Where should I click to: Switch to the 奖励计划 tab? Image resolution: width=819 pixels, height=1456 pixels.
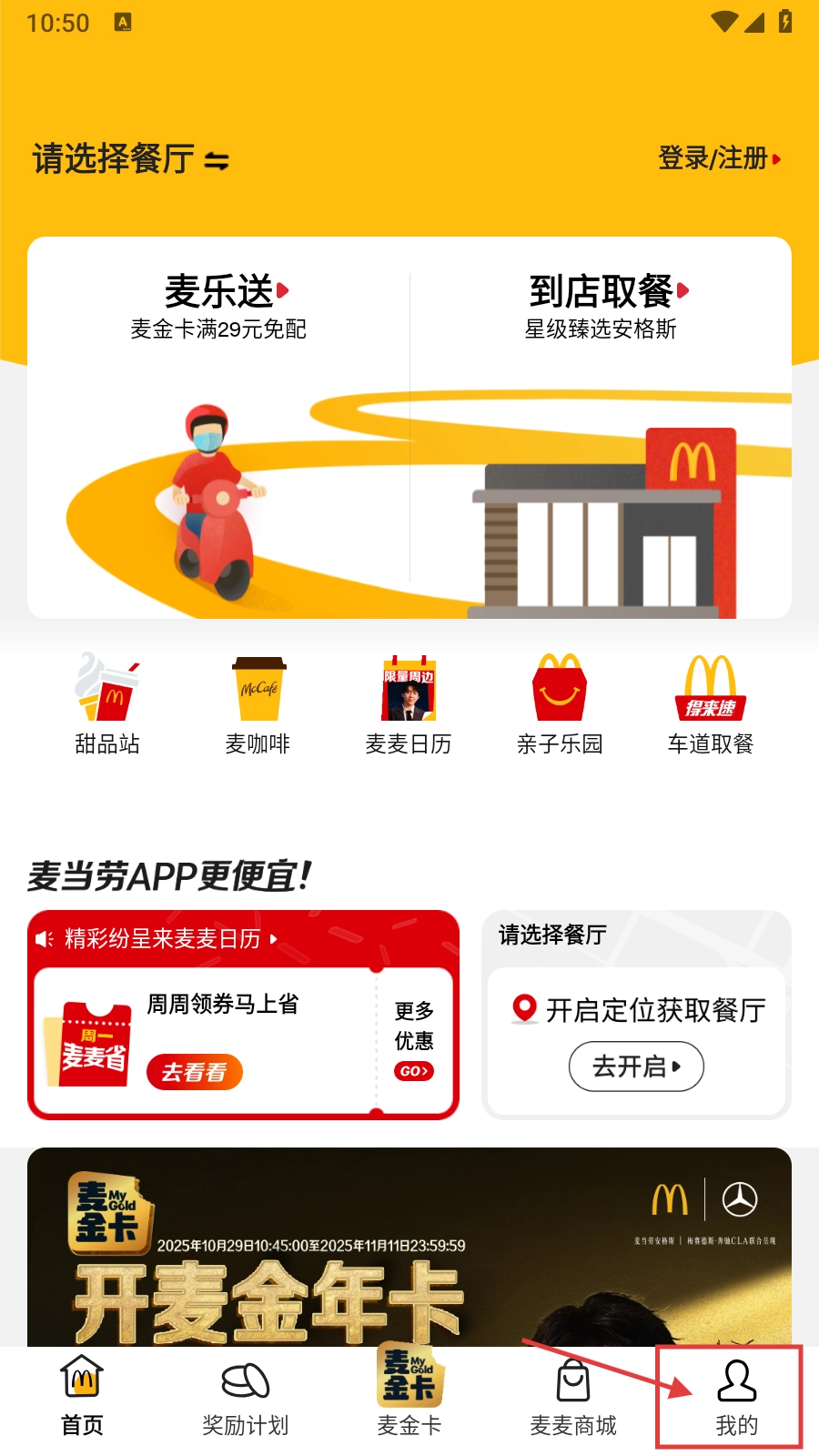246,1398
